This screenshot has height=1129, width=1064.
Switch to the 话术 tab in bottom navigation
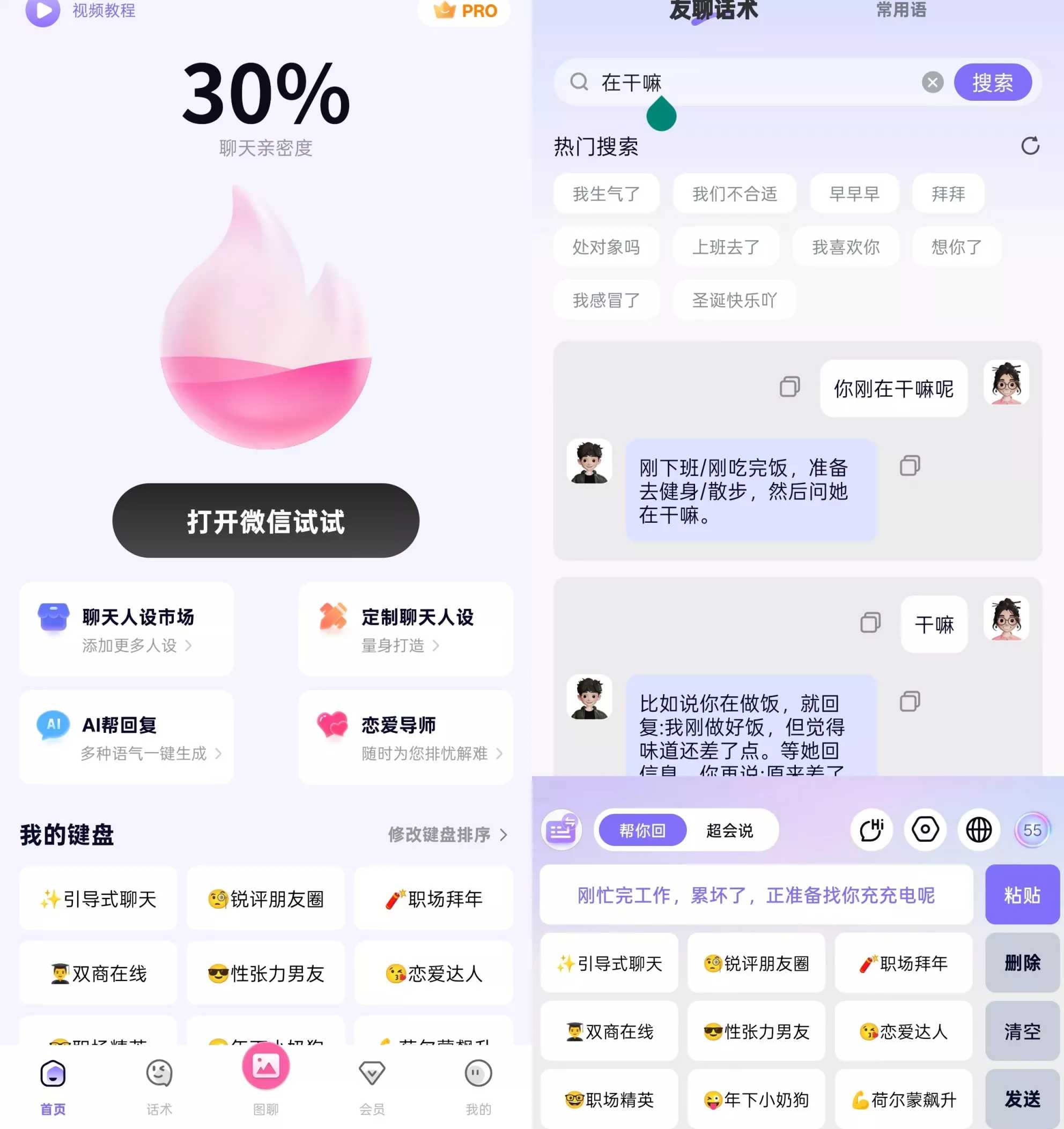tap(159, 1086)
